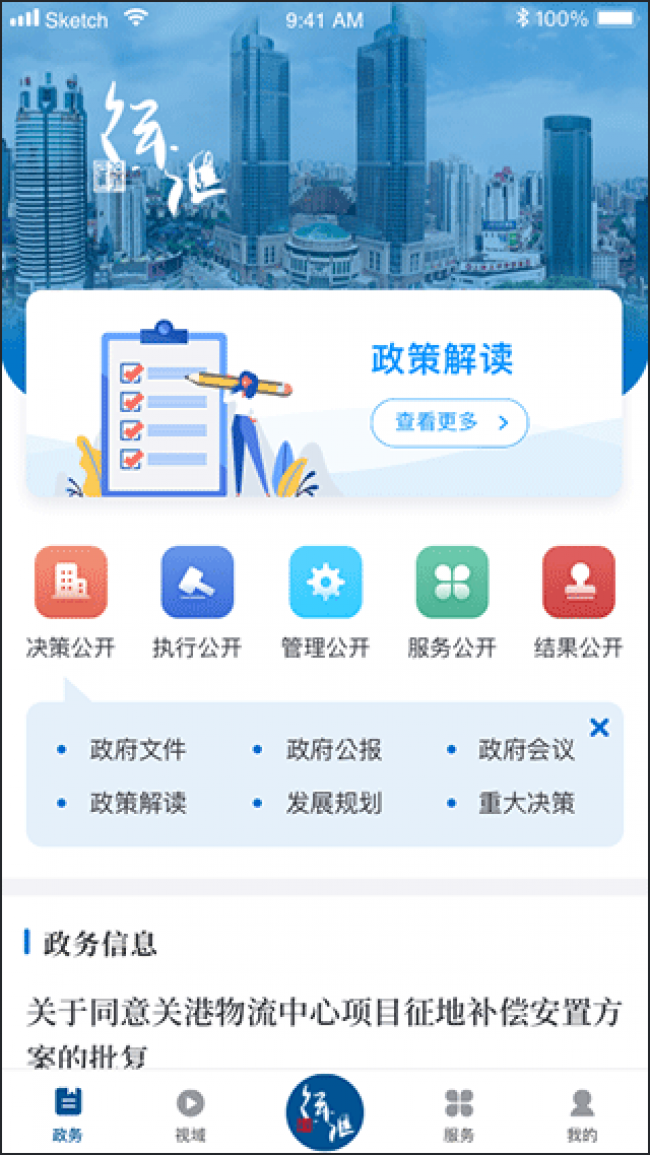The width and height of the screenshot is (650, 1155).
Task: Open 政府会议 link
Action: click(526, 750)
